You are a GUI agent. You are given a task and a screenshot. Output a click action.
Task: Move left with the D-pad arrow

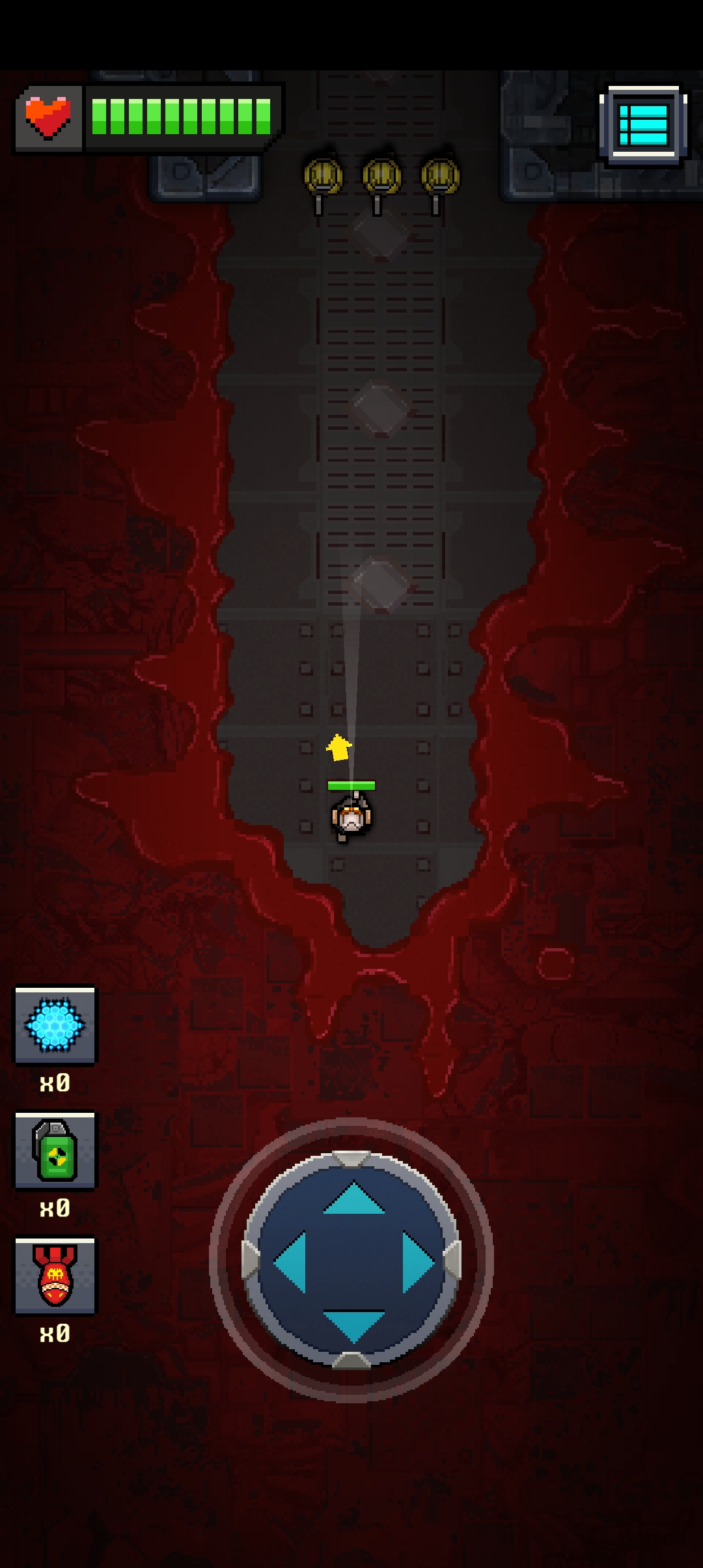(x=290, y=1262)
